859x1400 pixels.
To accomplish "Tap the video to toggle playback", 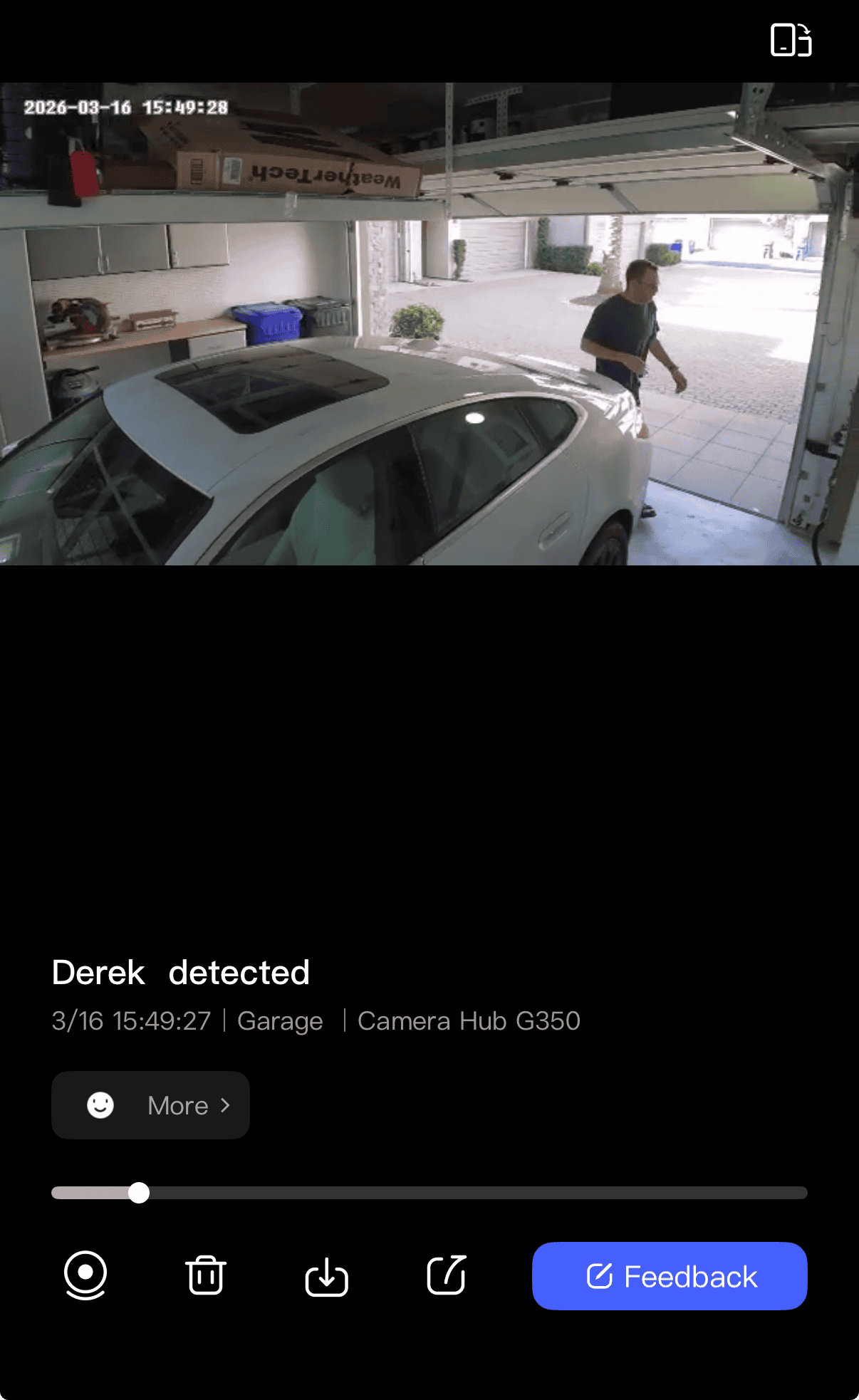I will click(429, 324).
